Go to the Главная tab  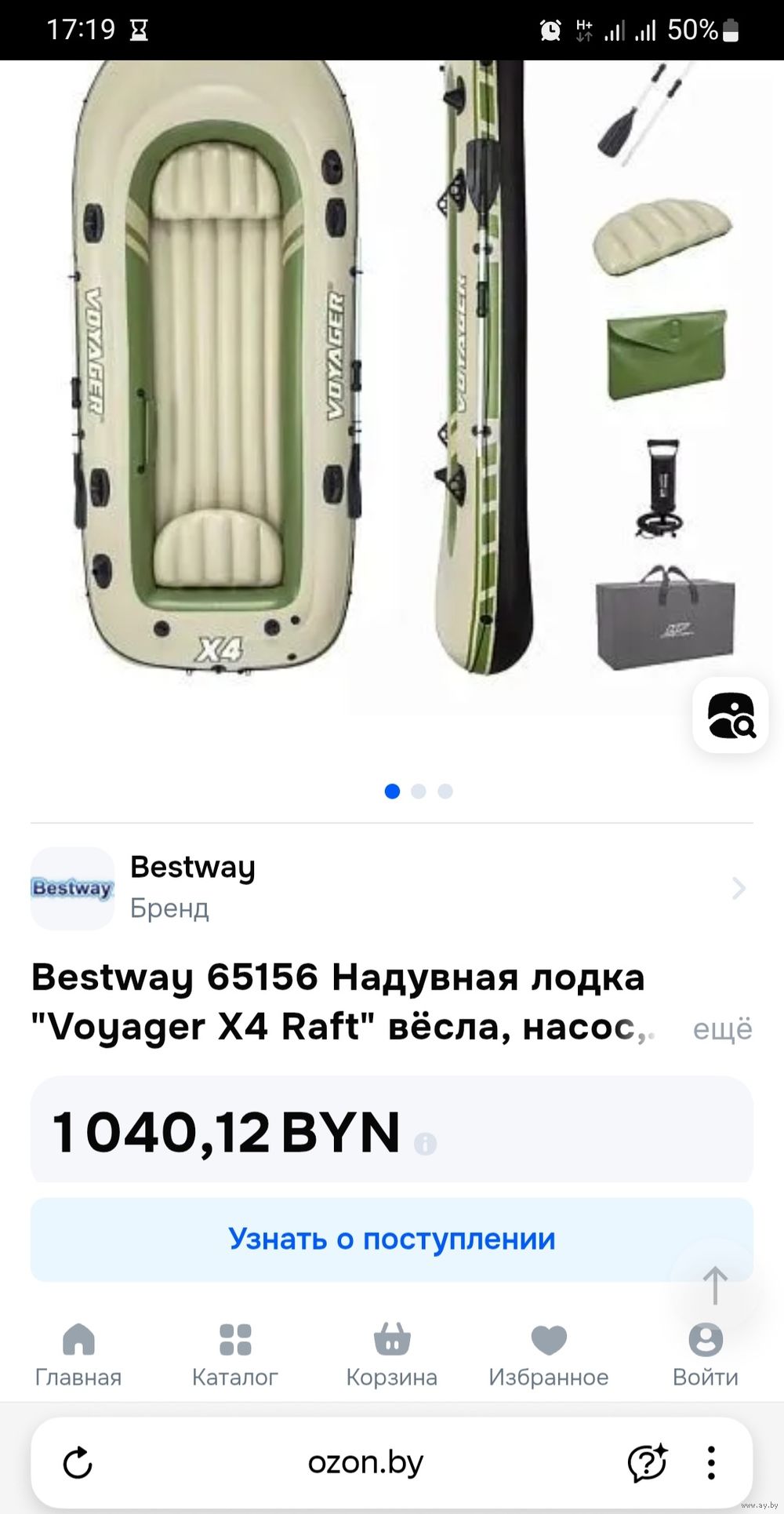point(78,1356)
